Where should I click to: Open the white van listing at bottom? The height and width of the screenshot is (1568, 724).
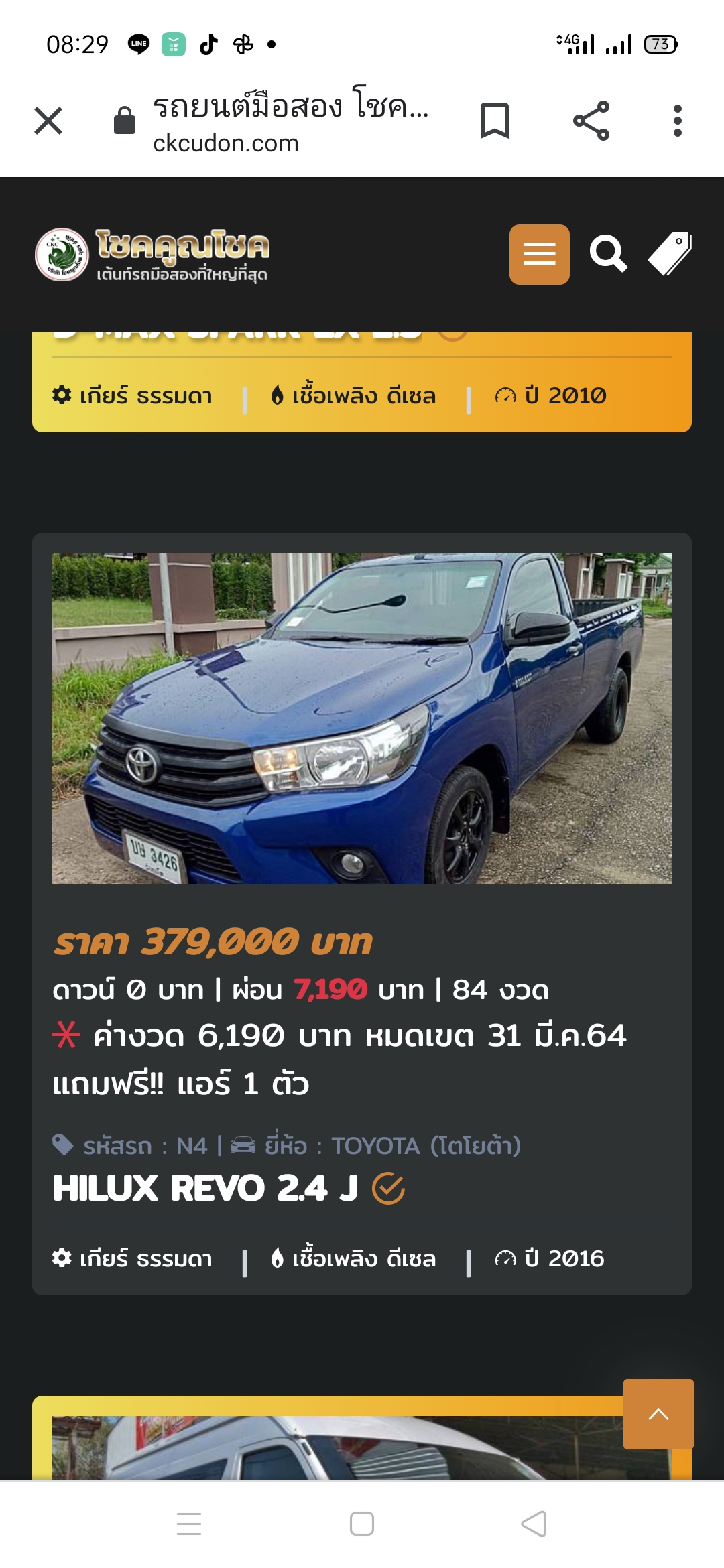[335, 1447]
